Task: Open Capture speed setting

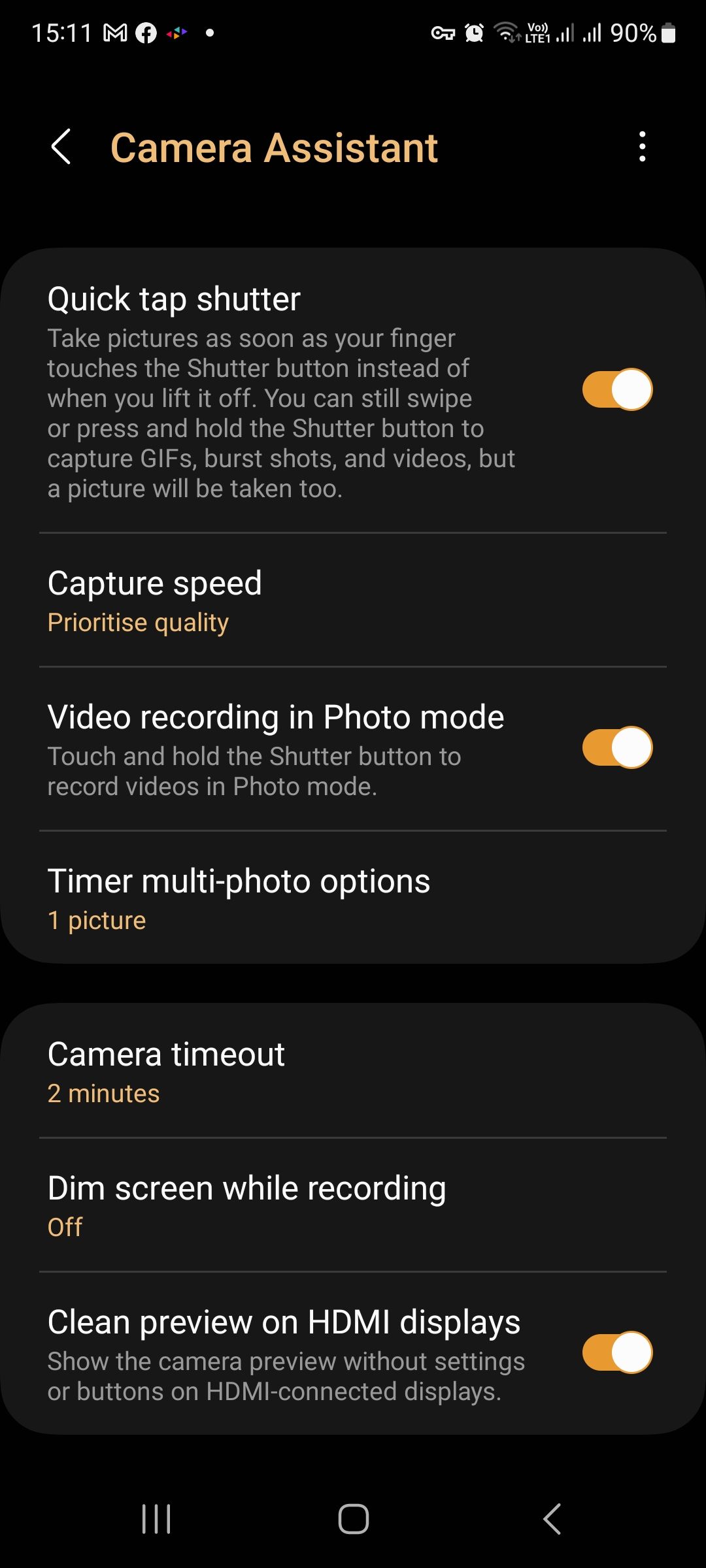Action: pos(353,601)
